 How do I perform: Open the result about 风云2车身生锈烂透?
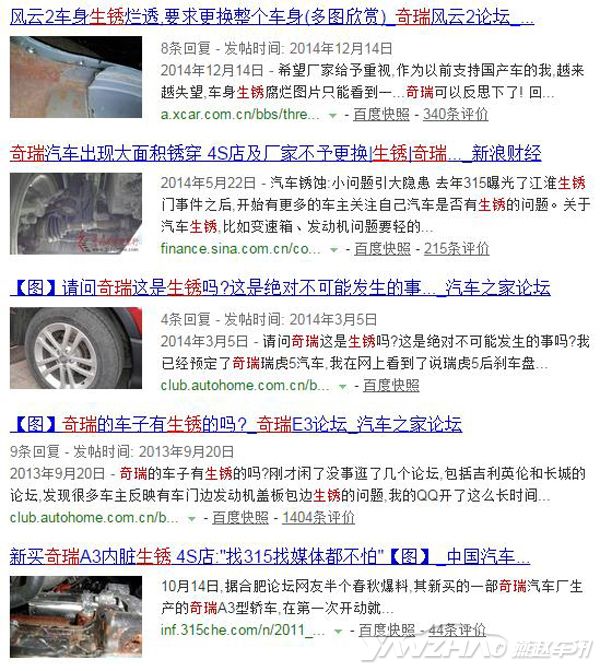270,18
